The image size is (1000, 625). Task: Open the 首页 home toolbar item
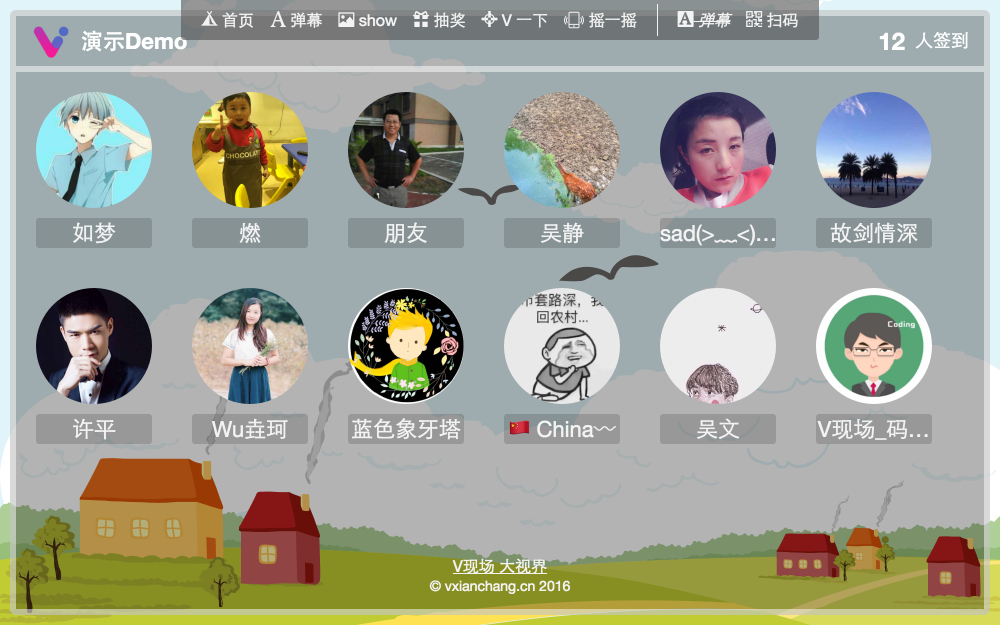228,20
